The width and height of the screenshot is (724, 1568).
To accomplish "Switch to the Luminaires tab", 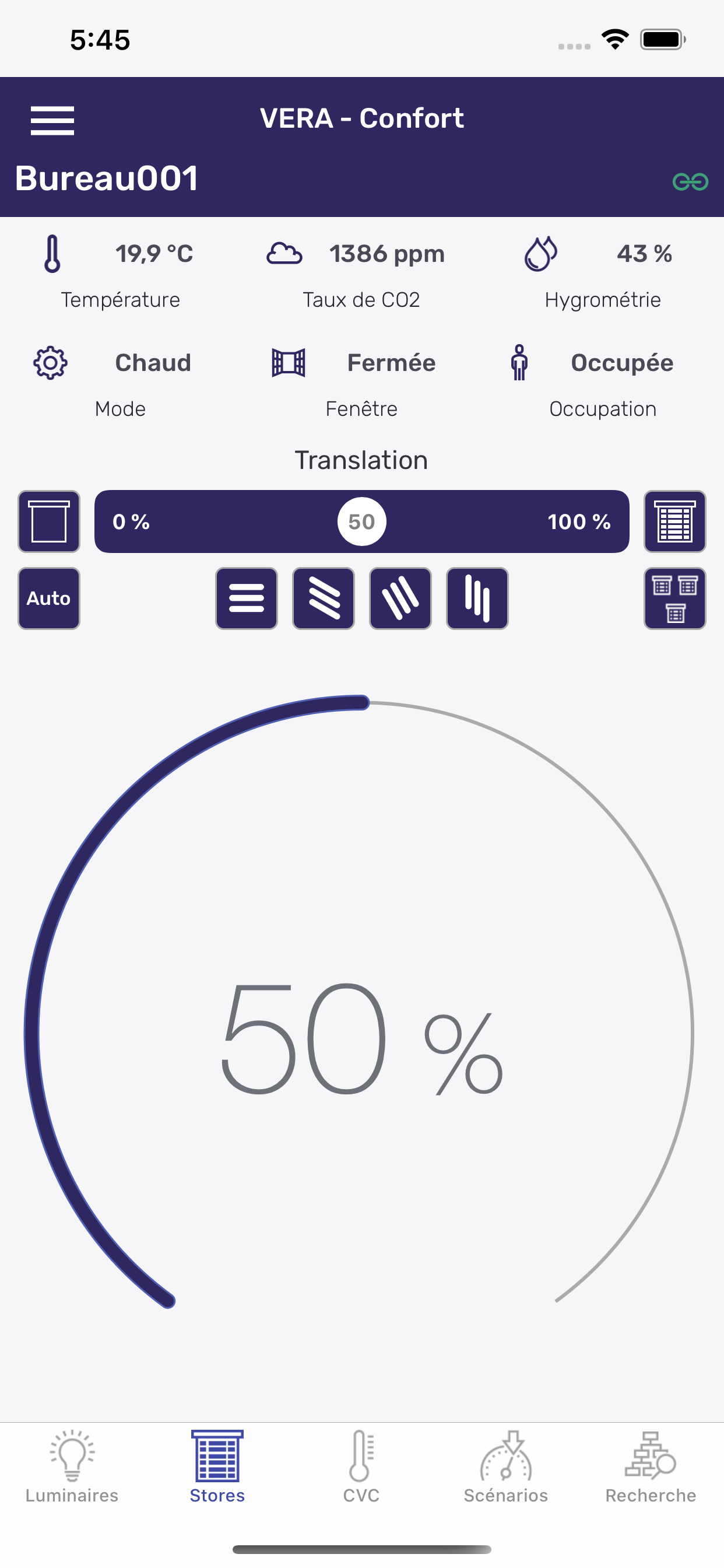I will [x=72, y=1468].
